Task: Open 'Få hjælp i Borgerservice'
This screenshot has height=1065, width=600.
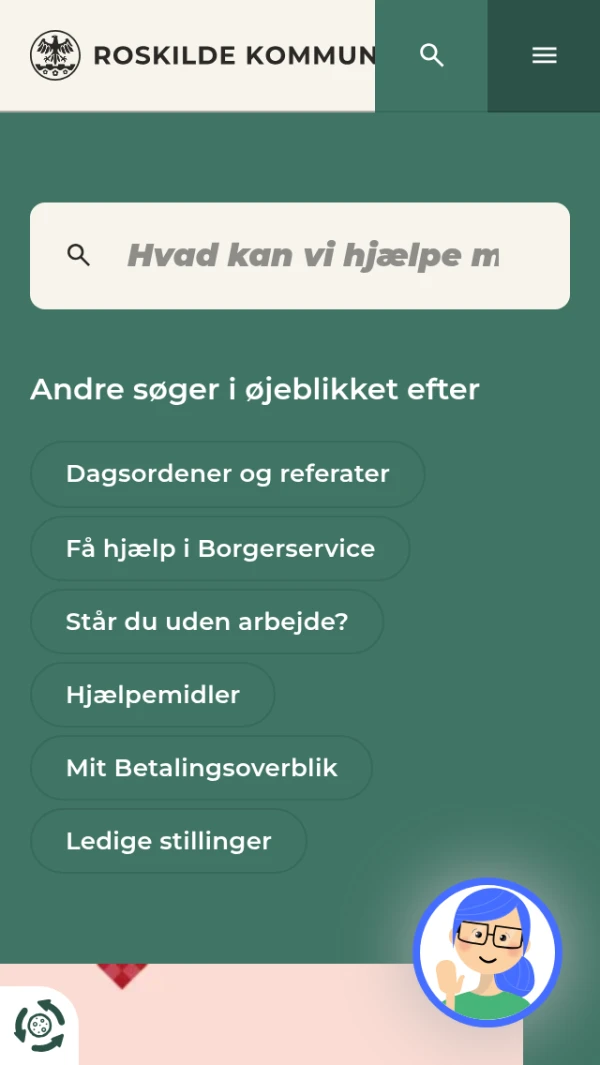Action: pyautogui.click(x=220, y=549)
